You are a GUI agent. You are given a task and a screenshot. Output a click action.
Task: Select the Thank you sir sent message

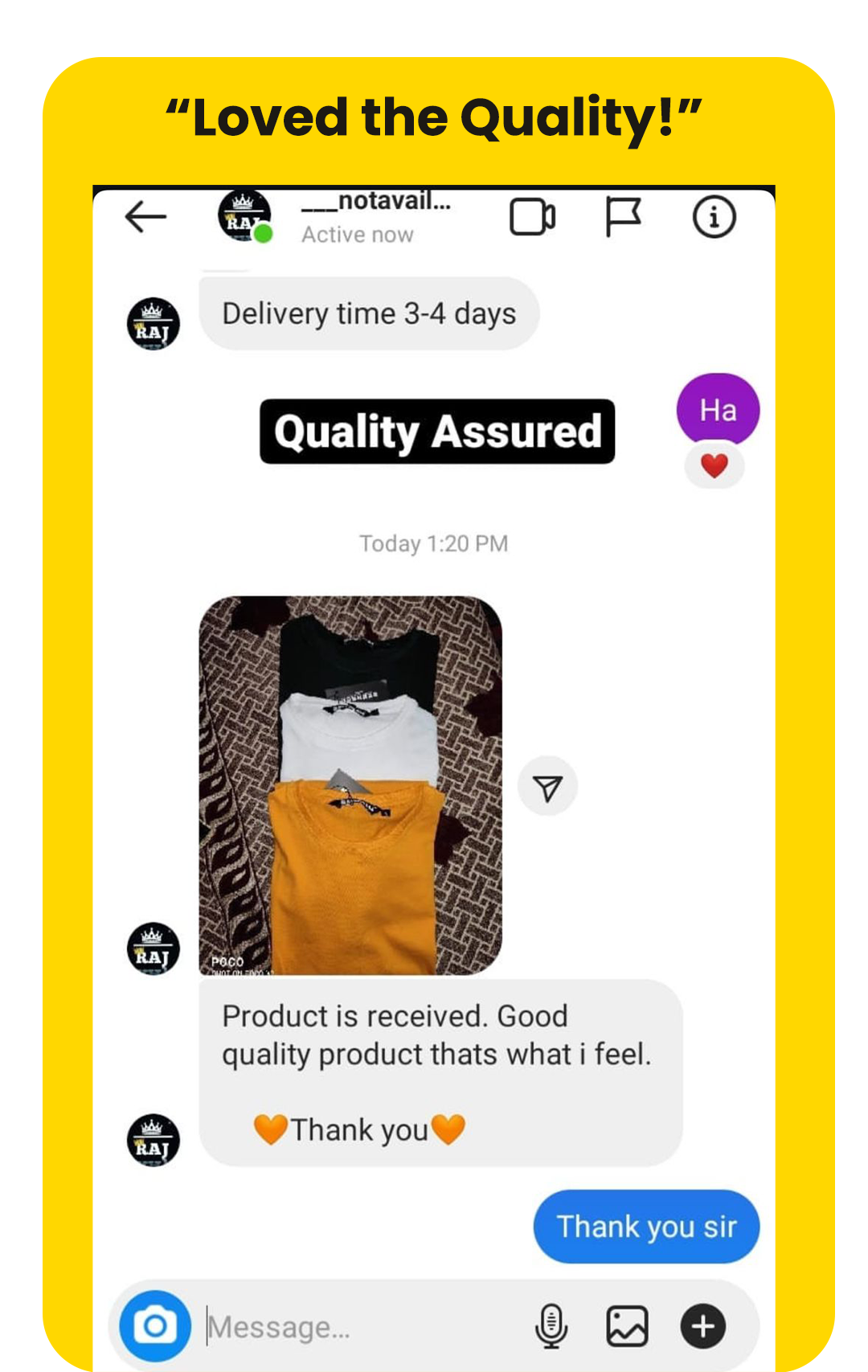point(646,1226)
